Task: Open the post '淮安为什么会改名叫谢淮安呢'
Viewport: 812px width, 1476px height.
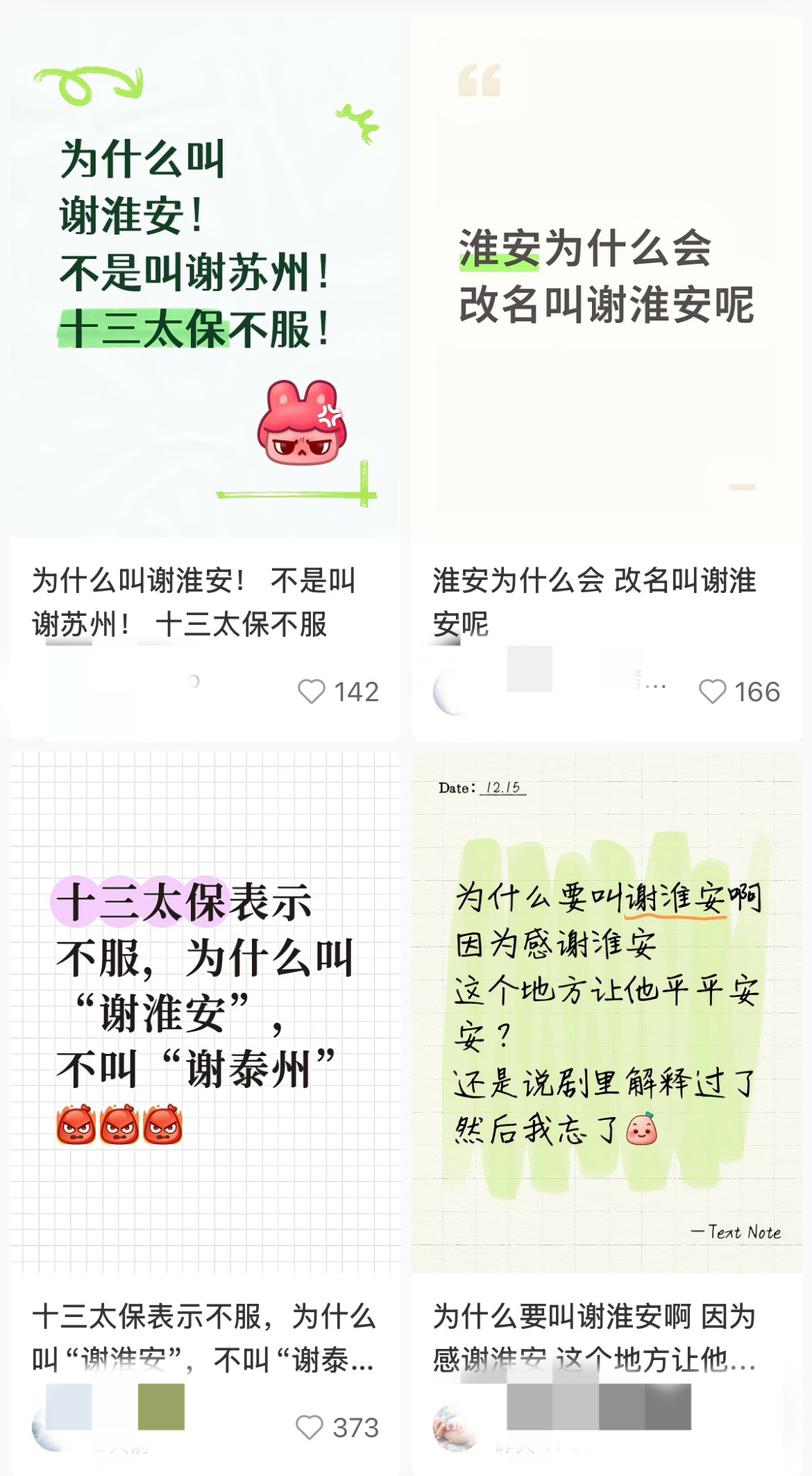Action: click(606, 278)
